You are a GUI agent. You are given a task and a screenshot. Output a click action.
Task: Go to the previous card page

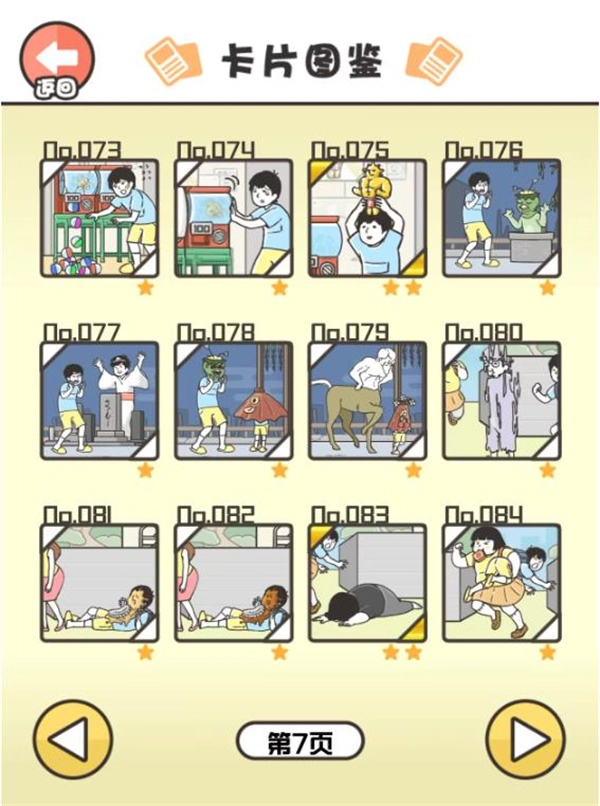click(x=72, y=739)
